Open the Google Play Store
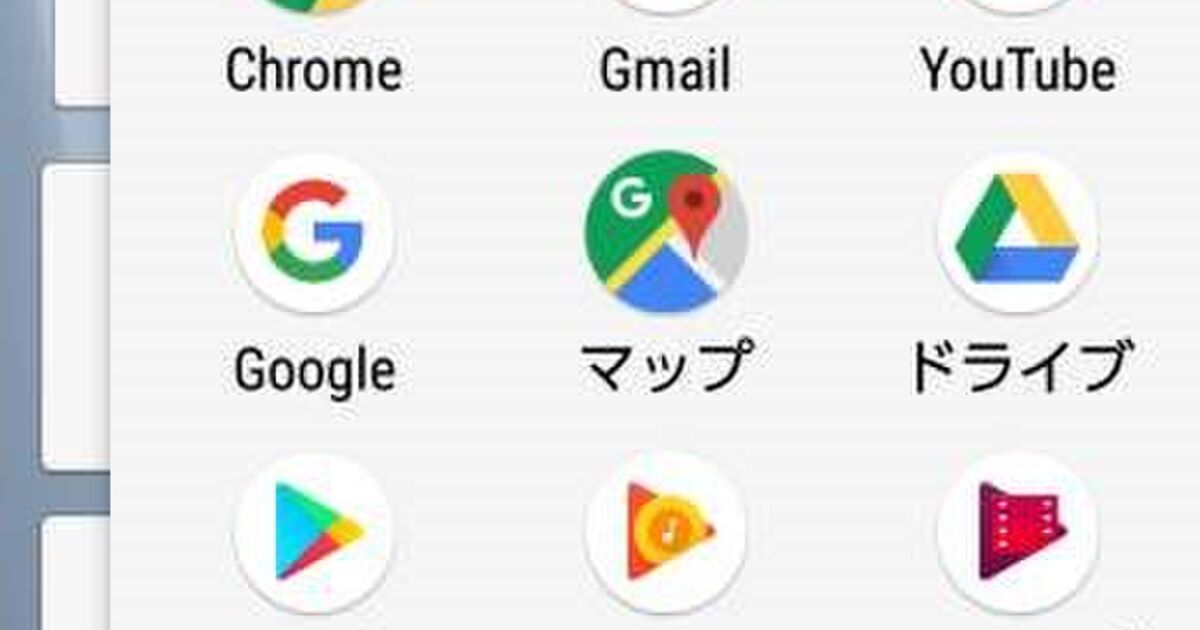 pyautogui.click(x=314, y=532)
